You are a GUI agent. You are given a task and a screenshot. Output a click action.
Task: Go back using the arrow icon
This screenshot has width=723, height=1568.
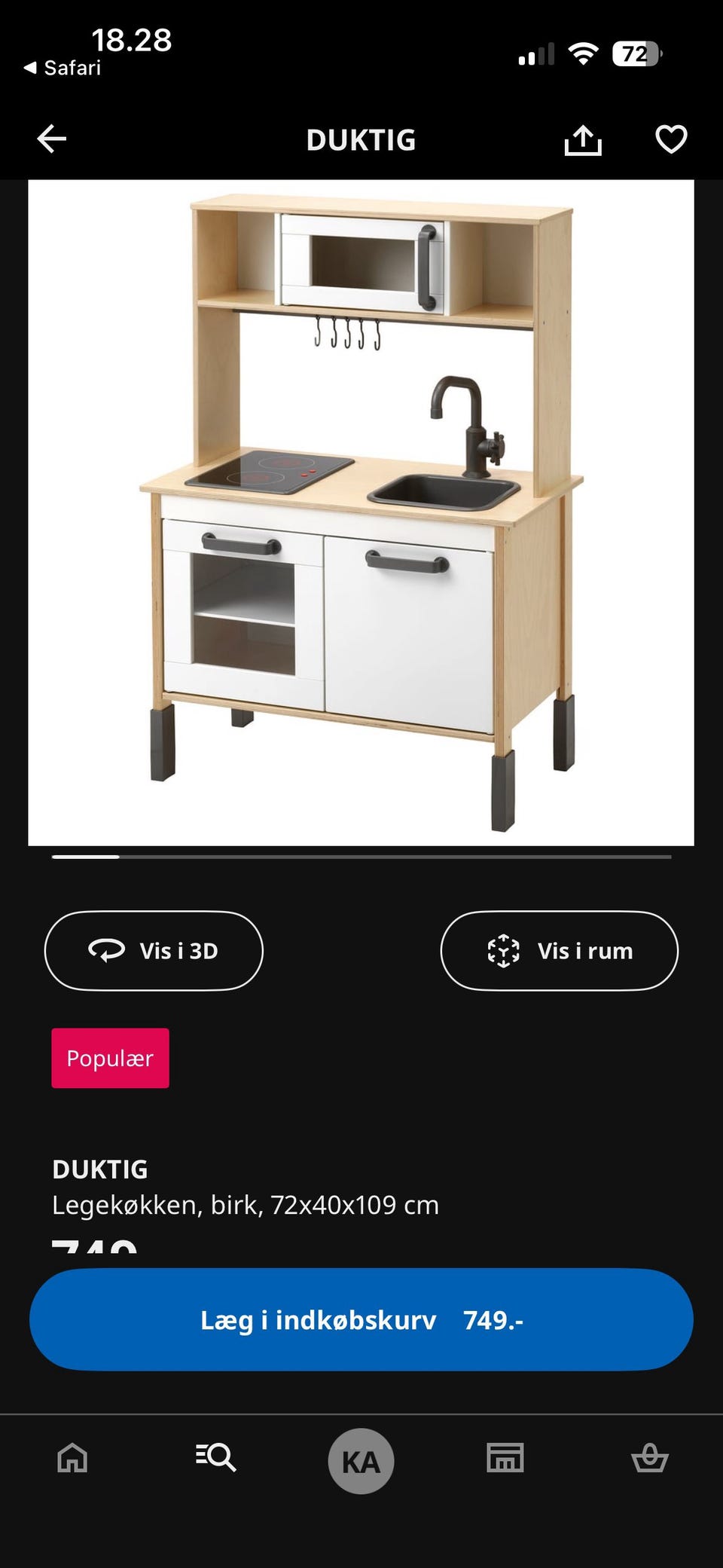(51, 139)
